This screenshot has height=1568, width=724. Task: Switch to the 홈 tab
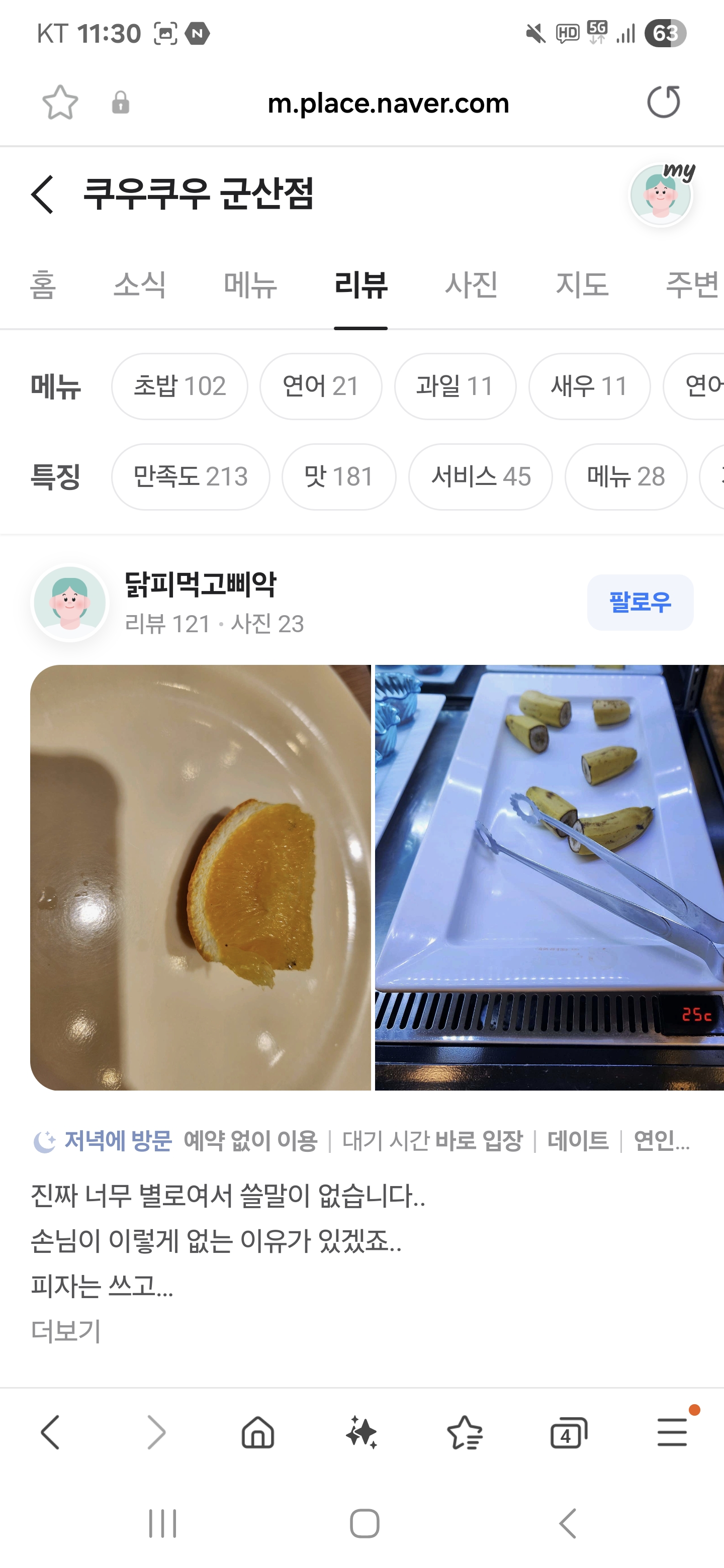(43, 285)
